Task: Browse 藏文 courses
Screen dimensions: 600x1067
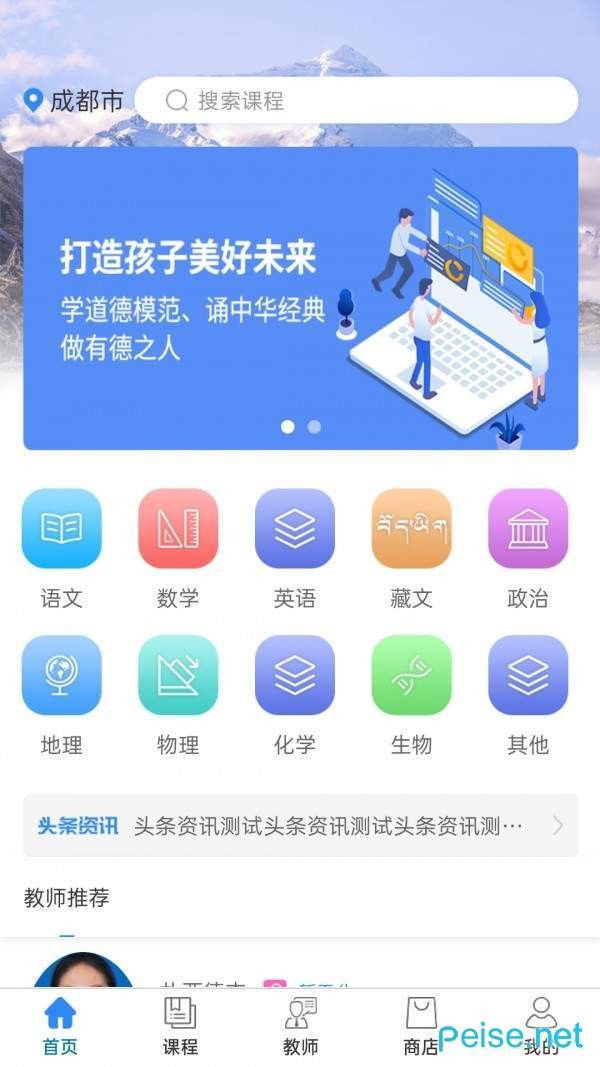Action: tap(411, 529)
